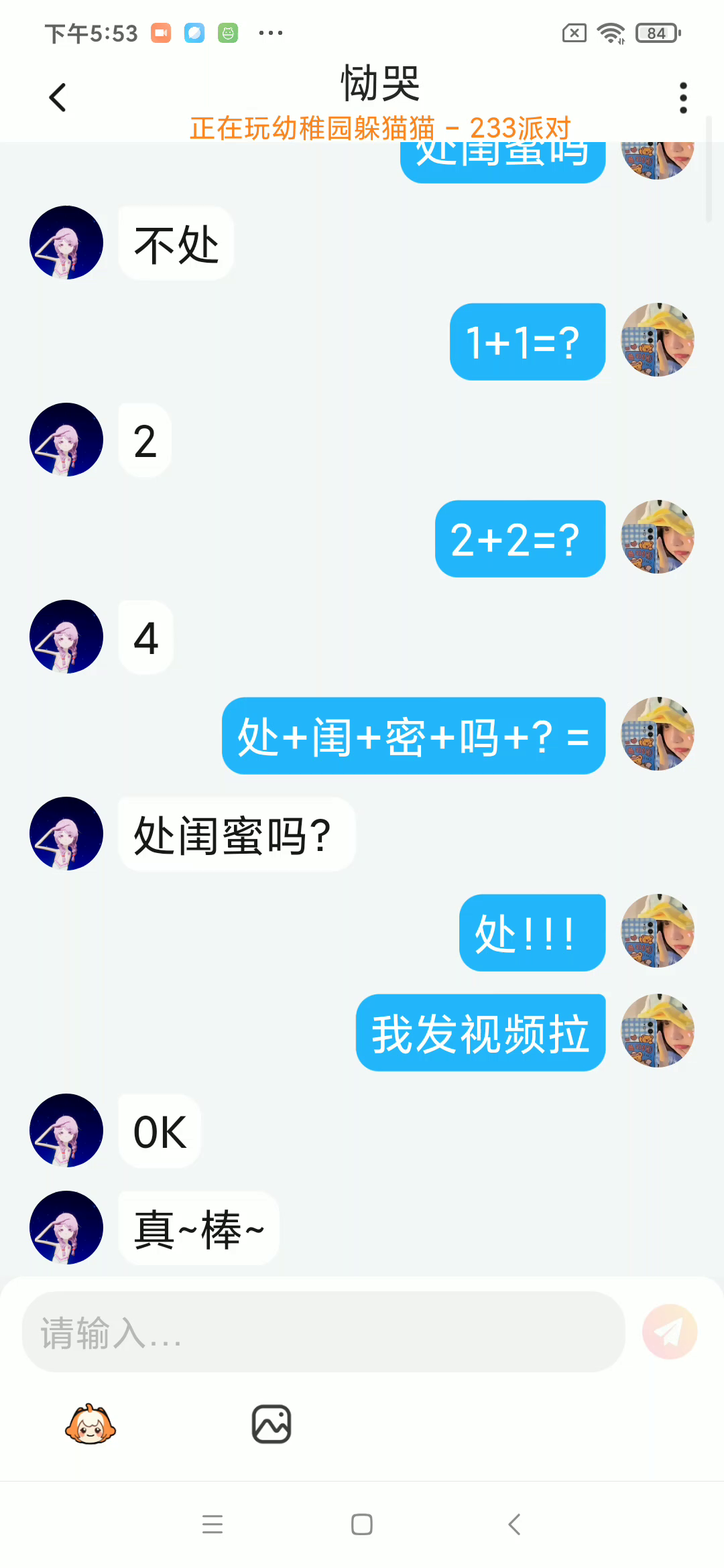Screen dimensions: 724x1568
Task: Open the emoji sticker picker
Action: coord(90,1424)
